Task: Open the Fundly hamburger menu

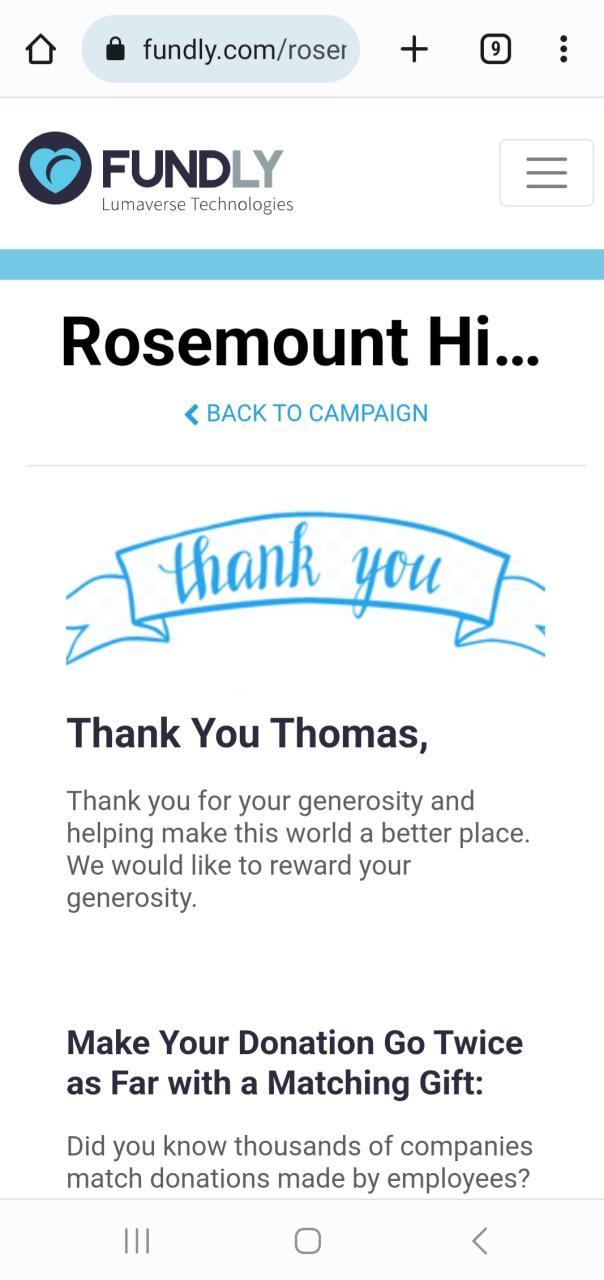Action: tap(546, 173)
